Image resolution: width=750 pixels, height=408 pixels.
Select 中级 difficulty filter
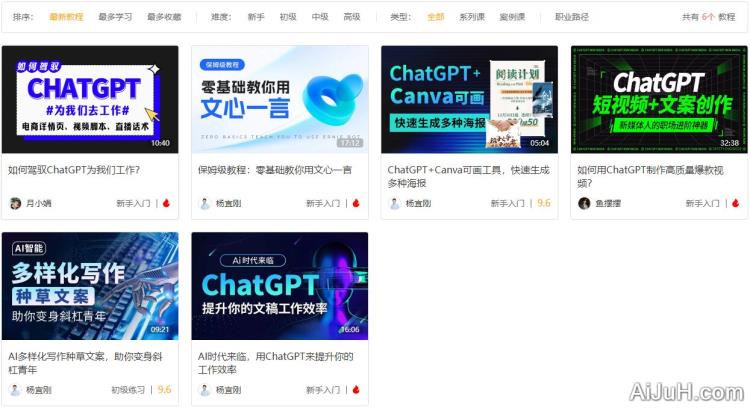[x=320, y=17]
